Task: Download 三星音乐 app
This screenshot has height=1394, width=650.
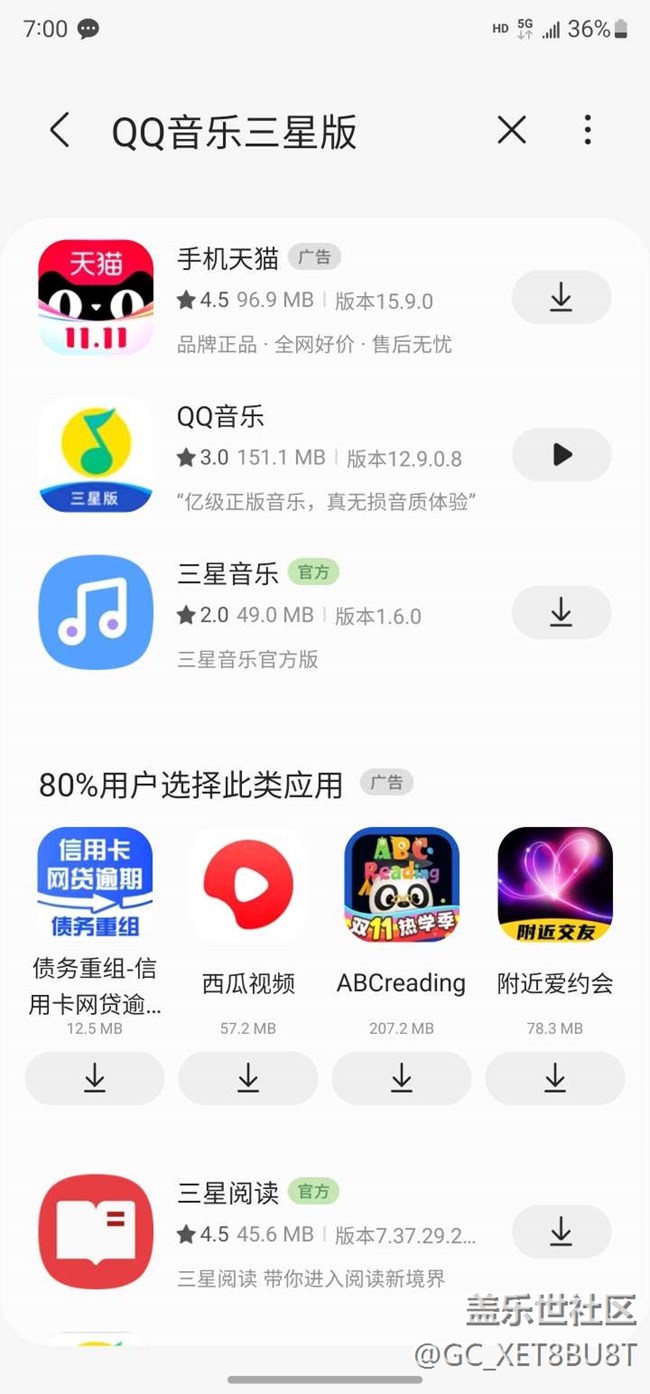Action: [x=561, y=612]
